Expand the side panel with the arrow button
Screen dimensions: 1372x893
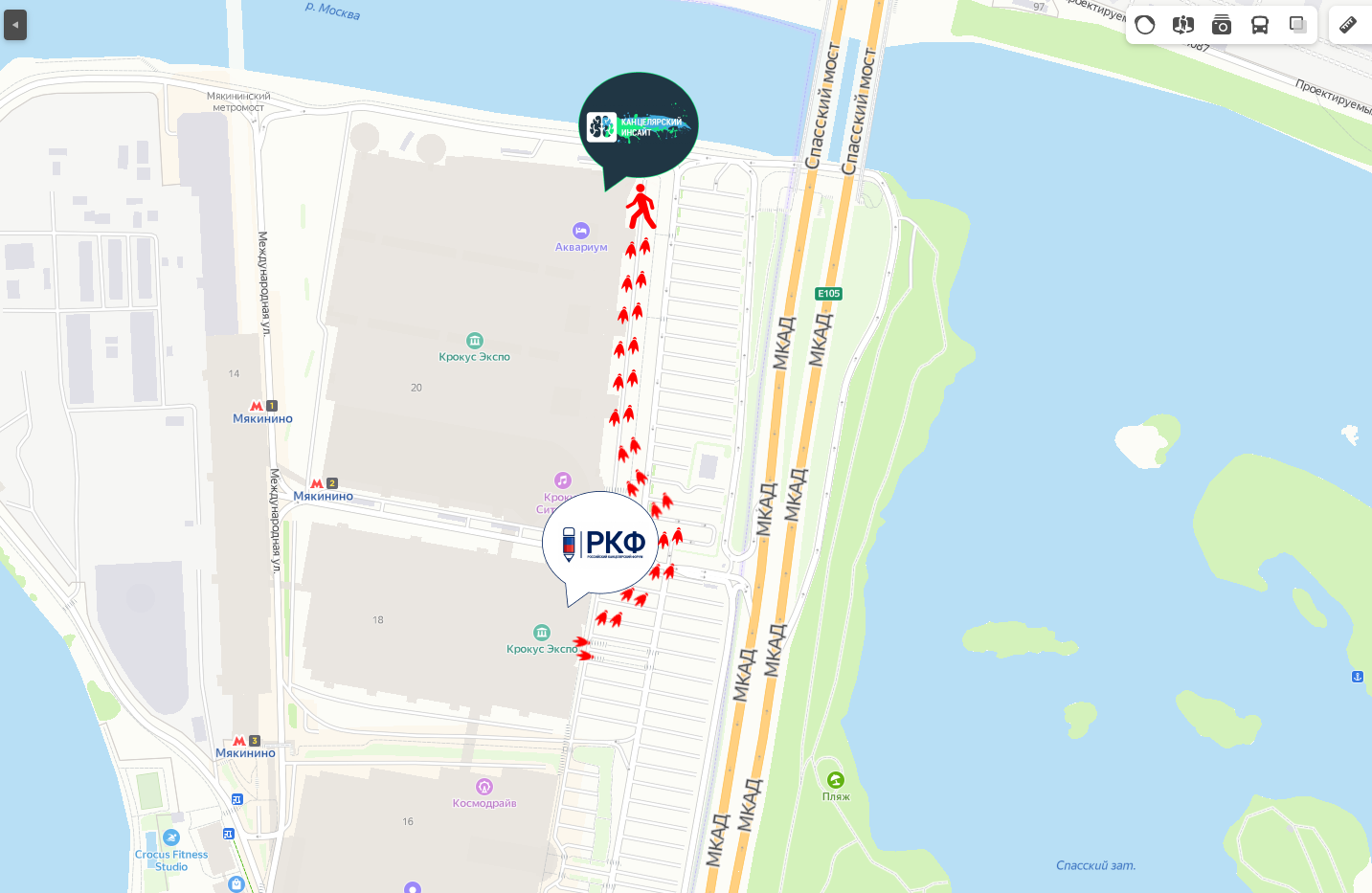(x=15, y=25)
